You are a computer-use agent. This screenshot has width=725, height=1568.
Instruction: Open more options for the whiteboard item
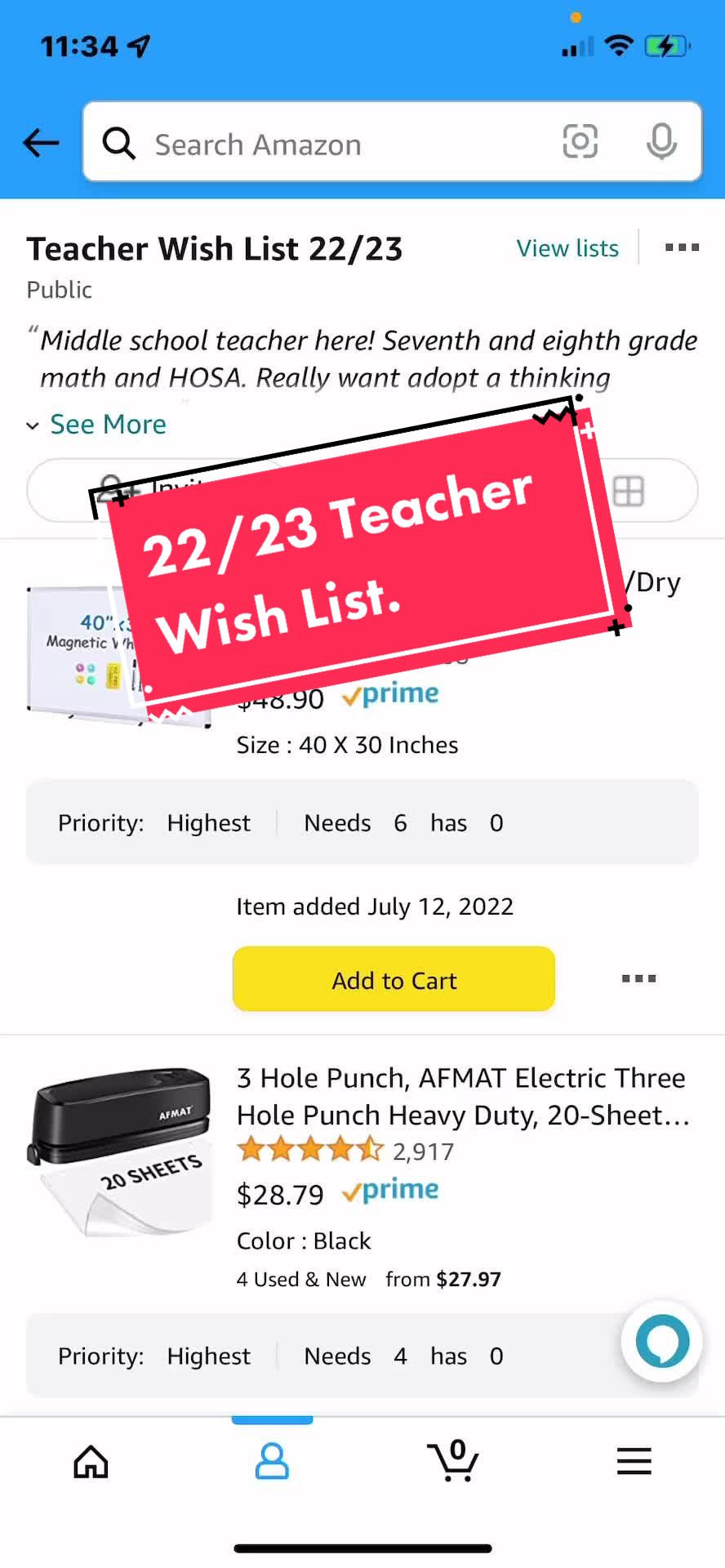pyautogui.click(x=638, y=978)
